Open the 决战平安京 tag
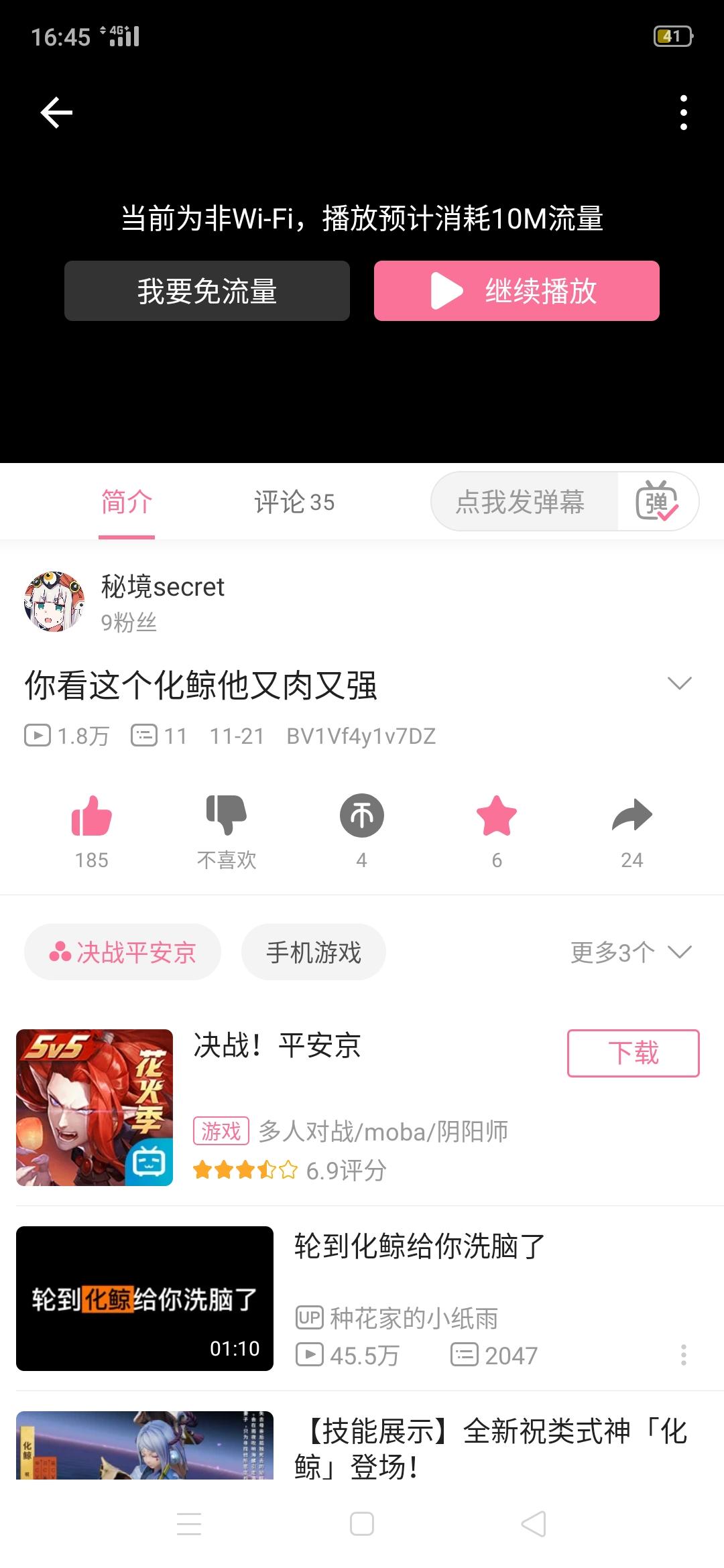The image size is (724, 1568). [123, 952]
